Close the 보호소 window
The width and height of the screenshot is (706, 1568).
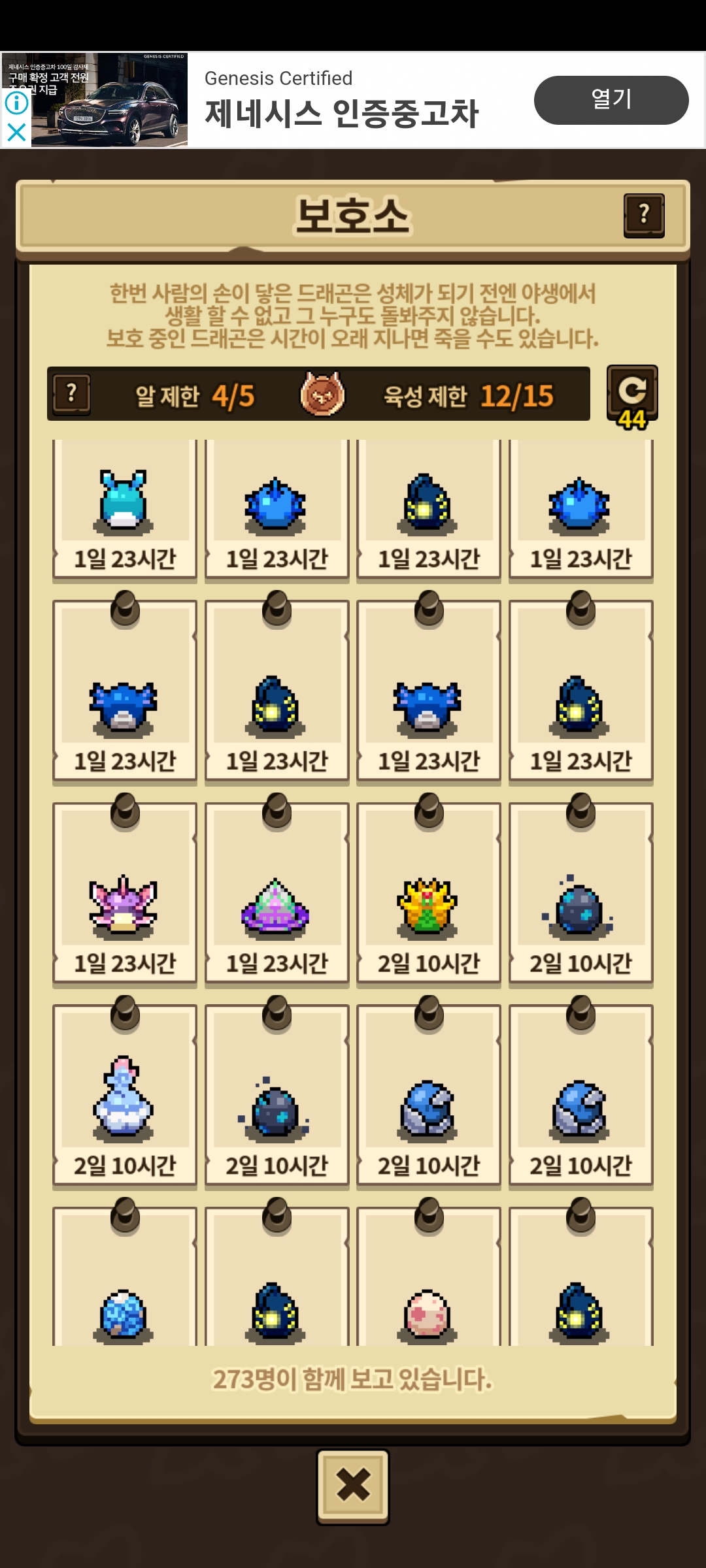[353, 1486]
